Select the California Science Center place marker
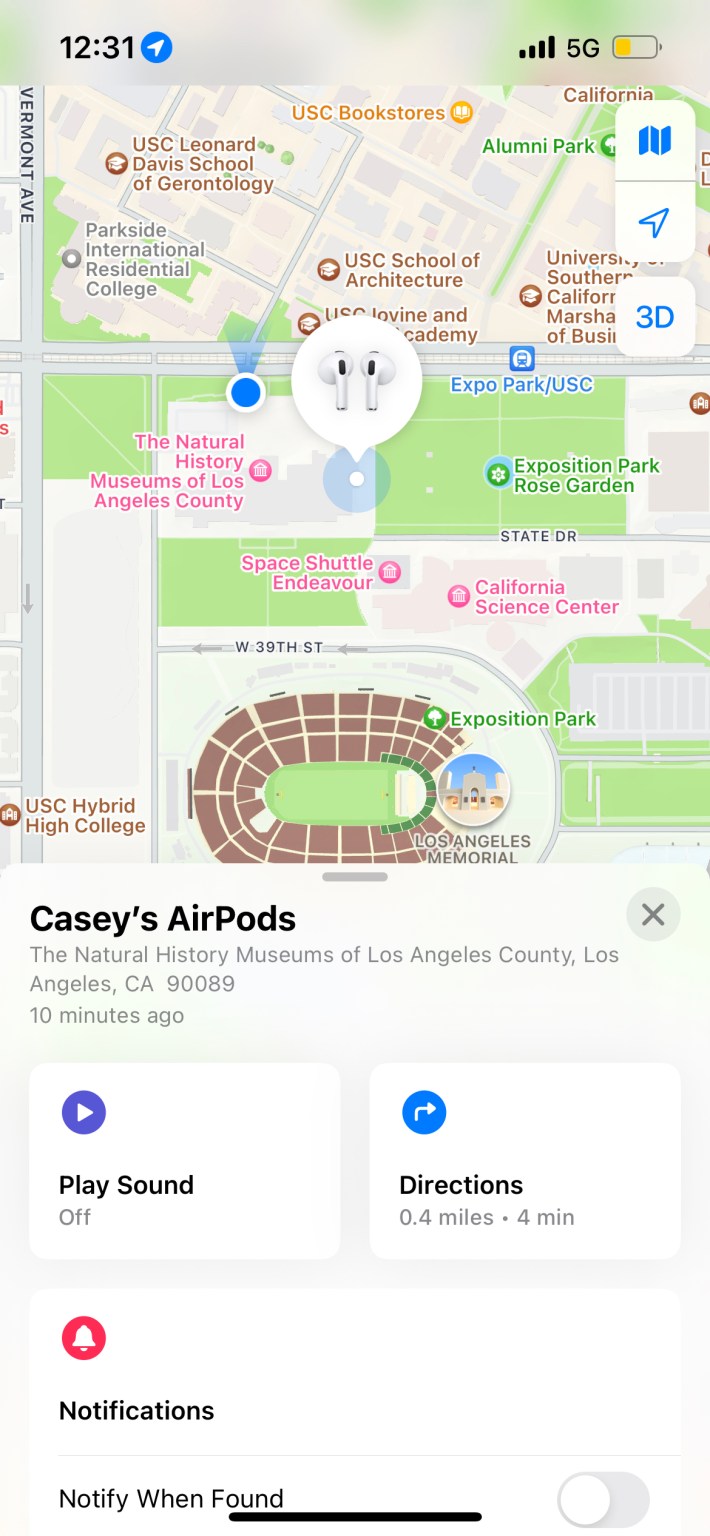The width and height of the screenshot is (710, 1536). point(459,597)
